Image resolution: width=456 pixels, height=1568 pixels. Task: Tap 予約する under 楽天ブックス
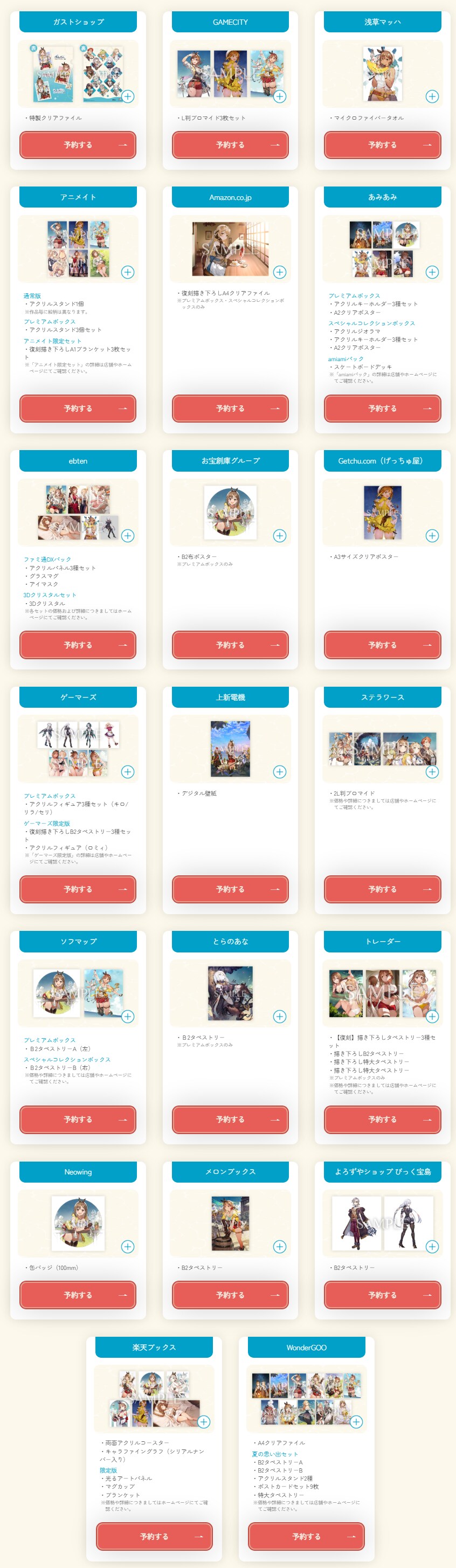click(x=154, y=1536)
